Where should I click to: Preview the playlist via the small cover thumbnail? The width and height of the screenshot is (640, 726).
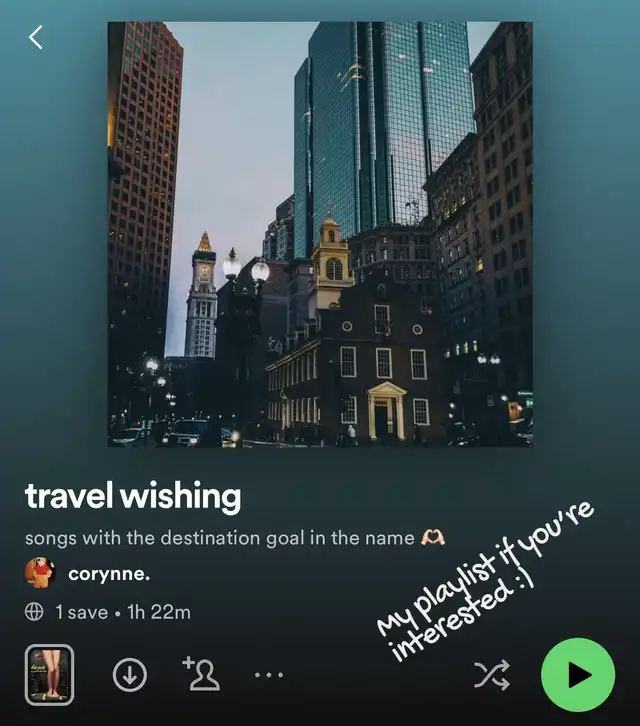49,675
